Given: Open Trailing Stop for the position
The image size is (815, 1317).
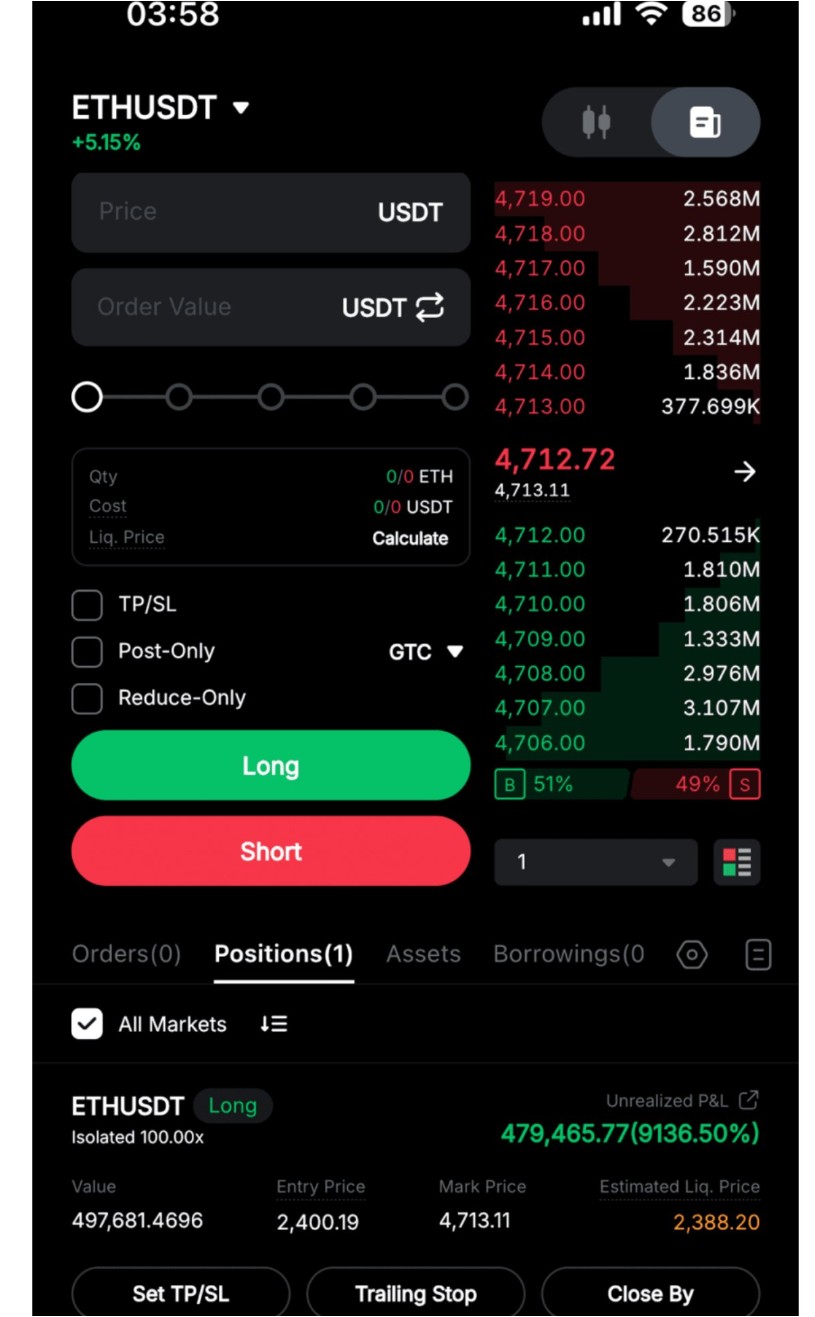Looking at the screenshot, I should (415, 1293).
